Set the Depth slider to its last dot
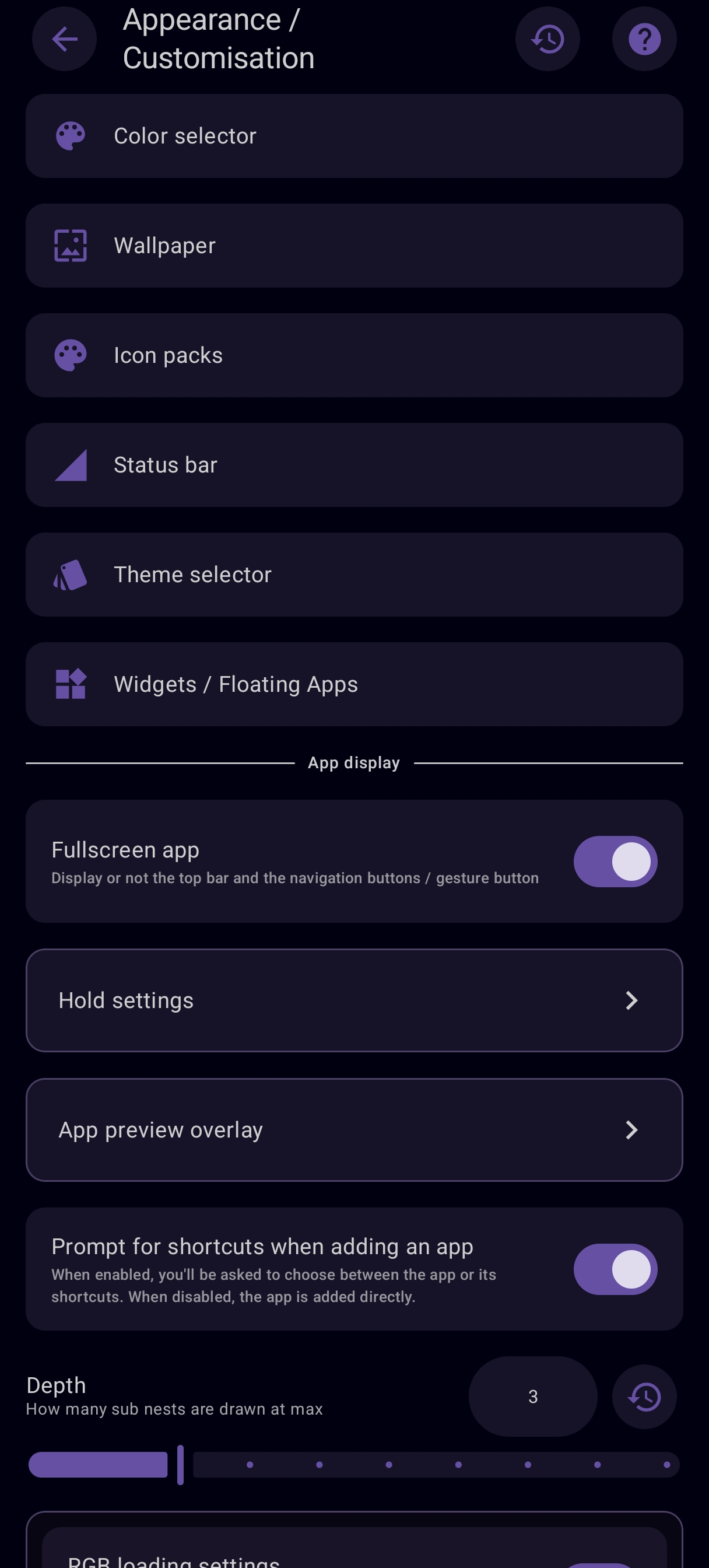Image resolution: width=709 pixels, height=1568 pixels. pos(667,1465)
